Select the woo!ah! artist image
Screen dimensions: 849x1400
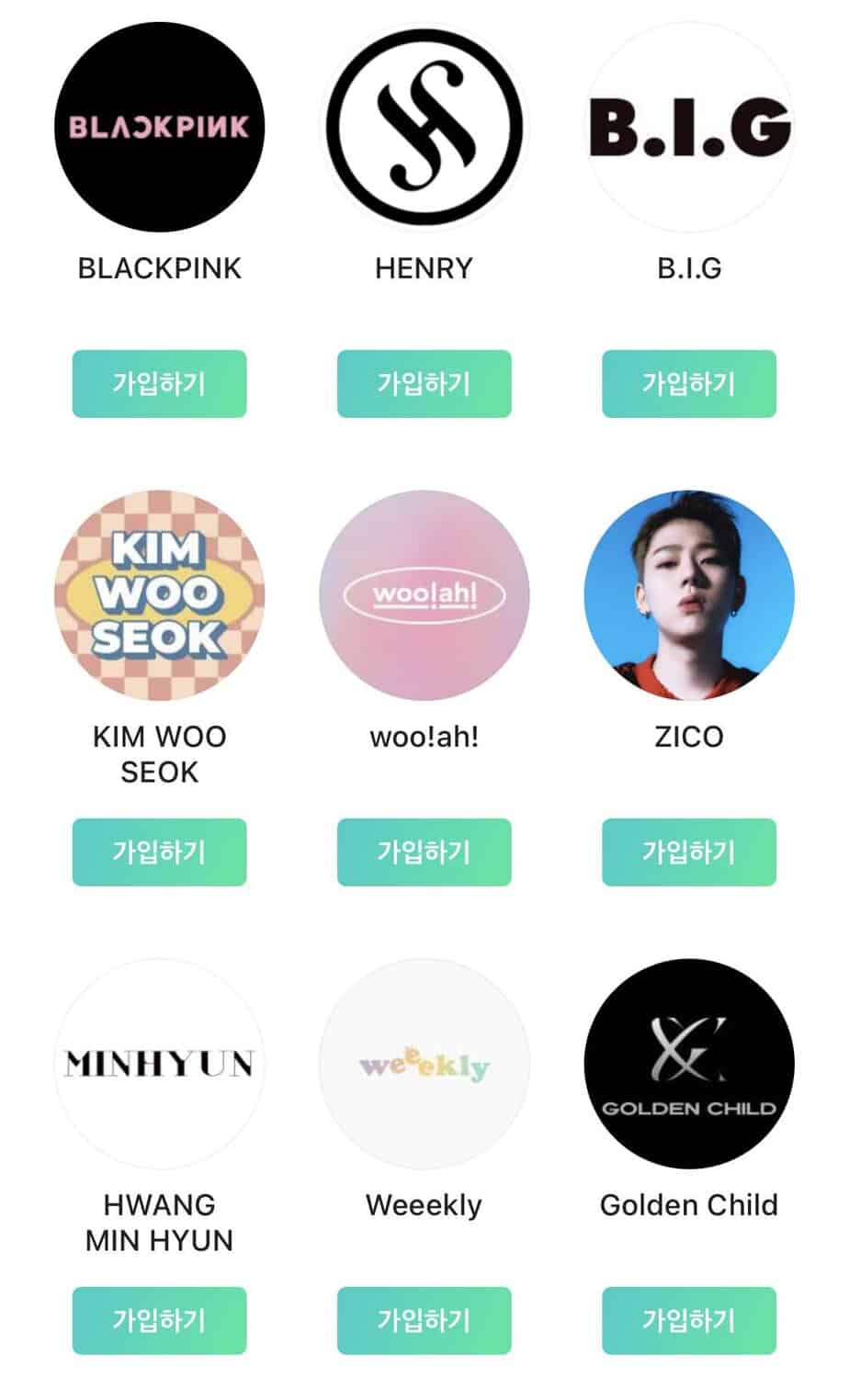pos(424,595)
